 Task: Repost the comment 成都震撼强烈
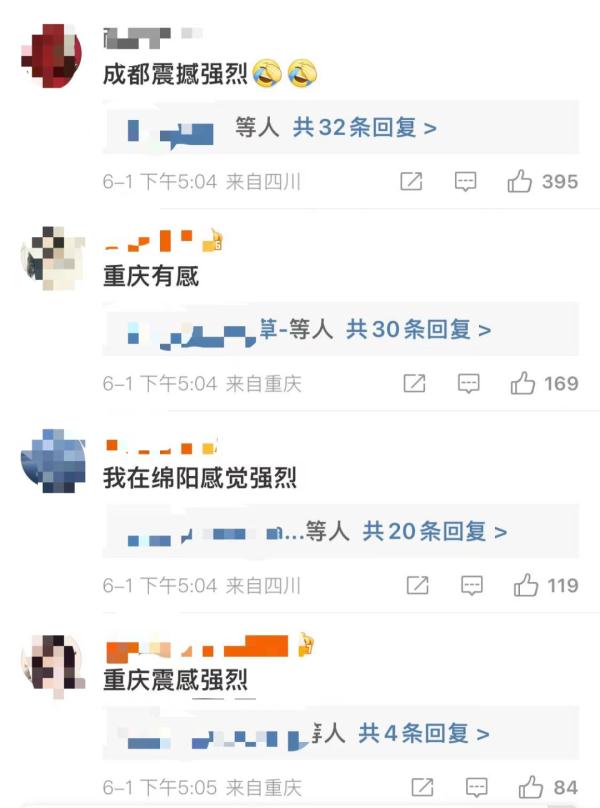coord(411,182)
